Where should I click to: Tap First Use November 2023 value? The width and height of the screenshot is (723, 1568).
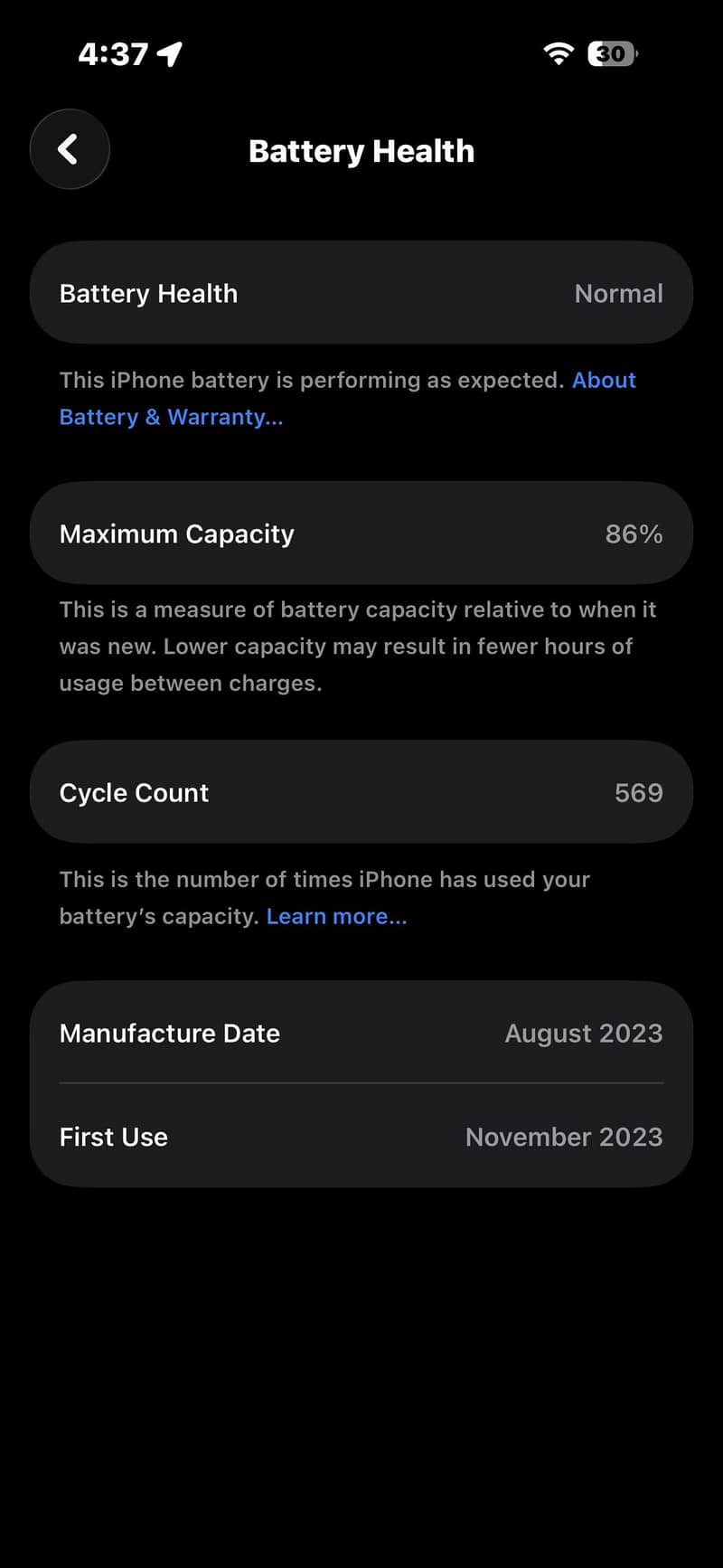(564, 1137)
